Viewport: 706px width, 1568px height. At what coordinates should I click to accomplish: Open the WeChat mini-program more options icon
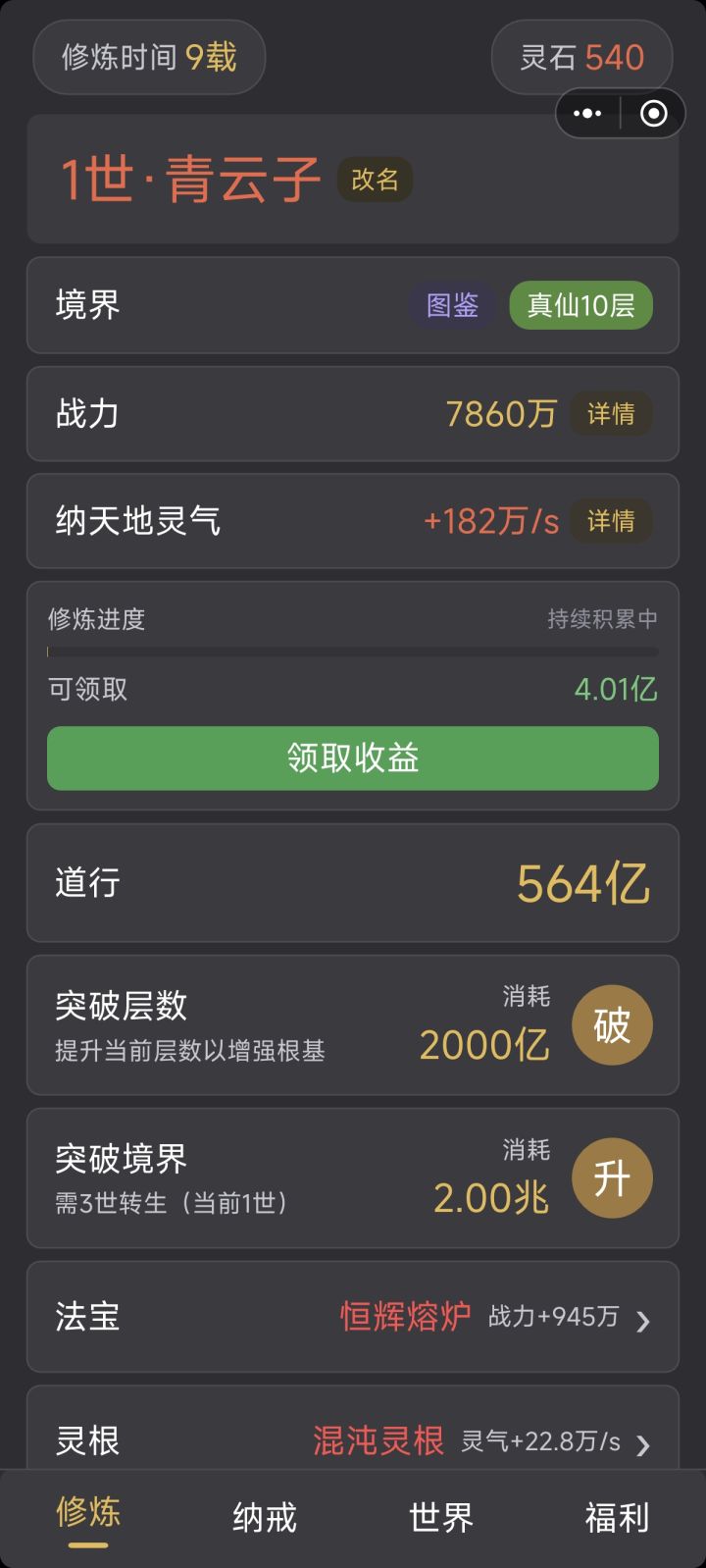tap(585, 115)
